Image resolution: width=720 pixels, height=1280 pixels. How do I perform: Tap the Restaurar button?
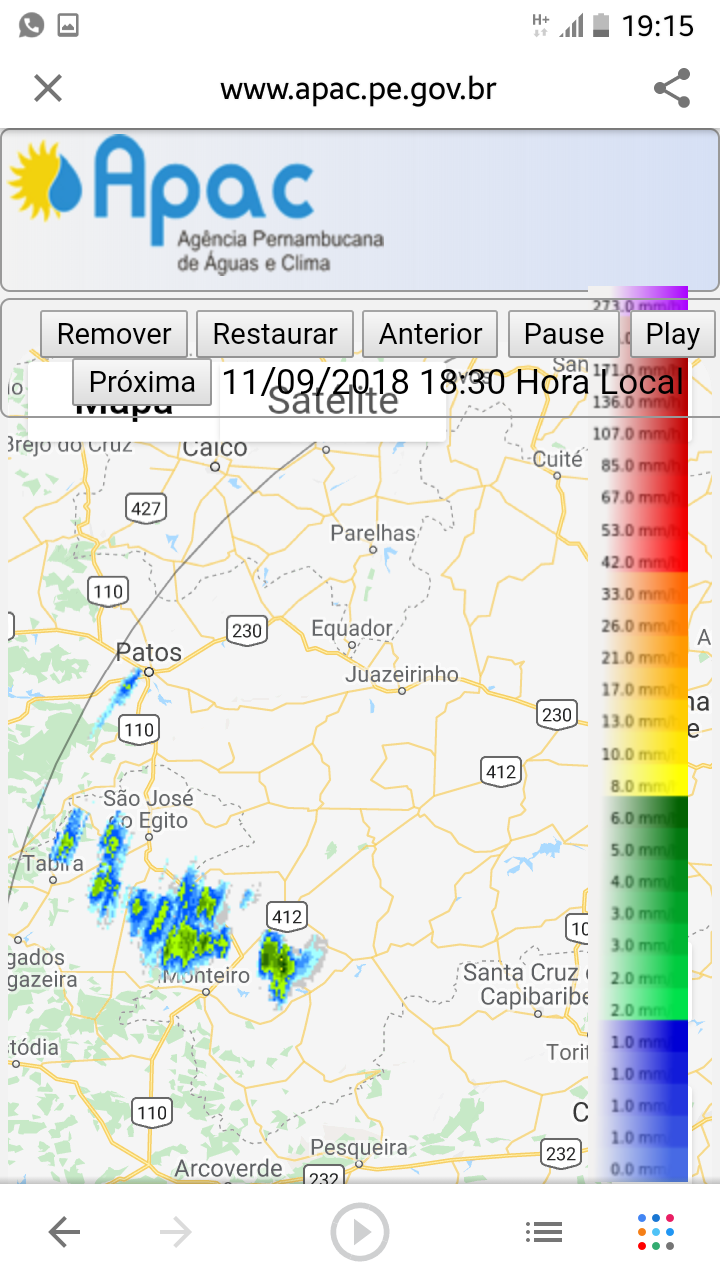[x=275, y=334]
